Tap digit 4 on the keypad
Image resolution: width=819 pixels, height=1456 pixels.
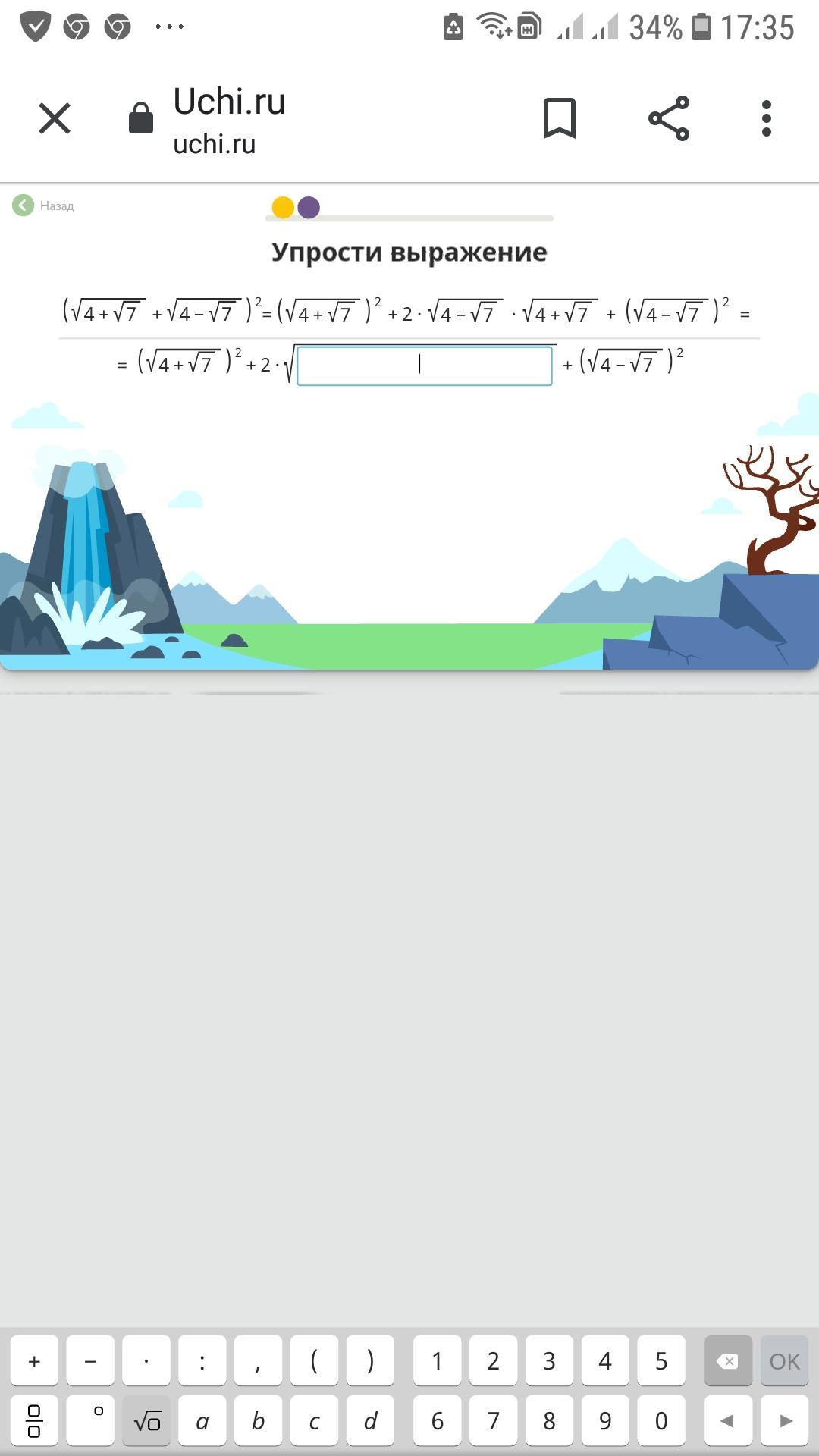pos(605,1361)
